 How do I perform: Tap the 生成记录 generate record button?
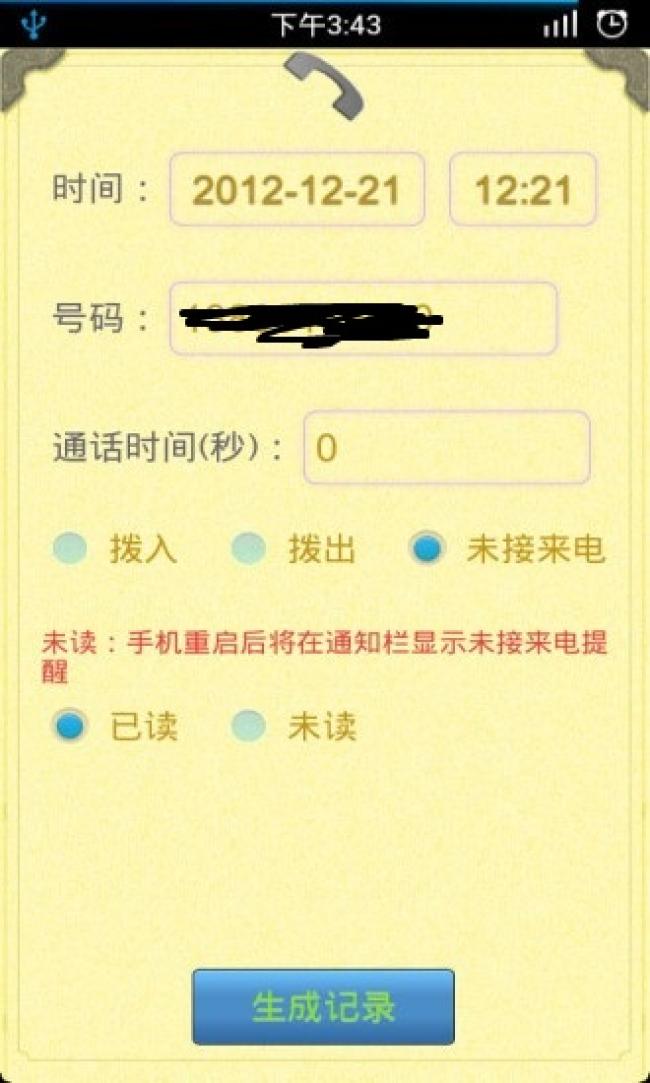tap(323, 1007)
